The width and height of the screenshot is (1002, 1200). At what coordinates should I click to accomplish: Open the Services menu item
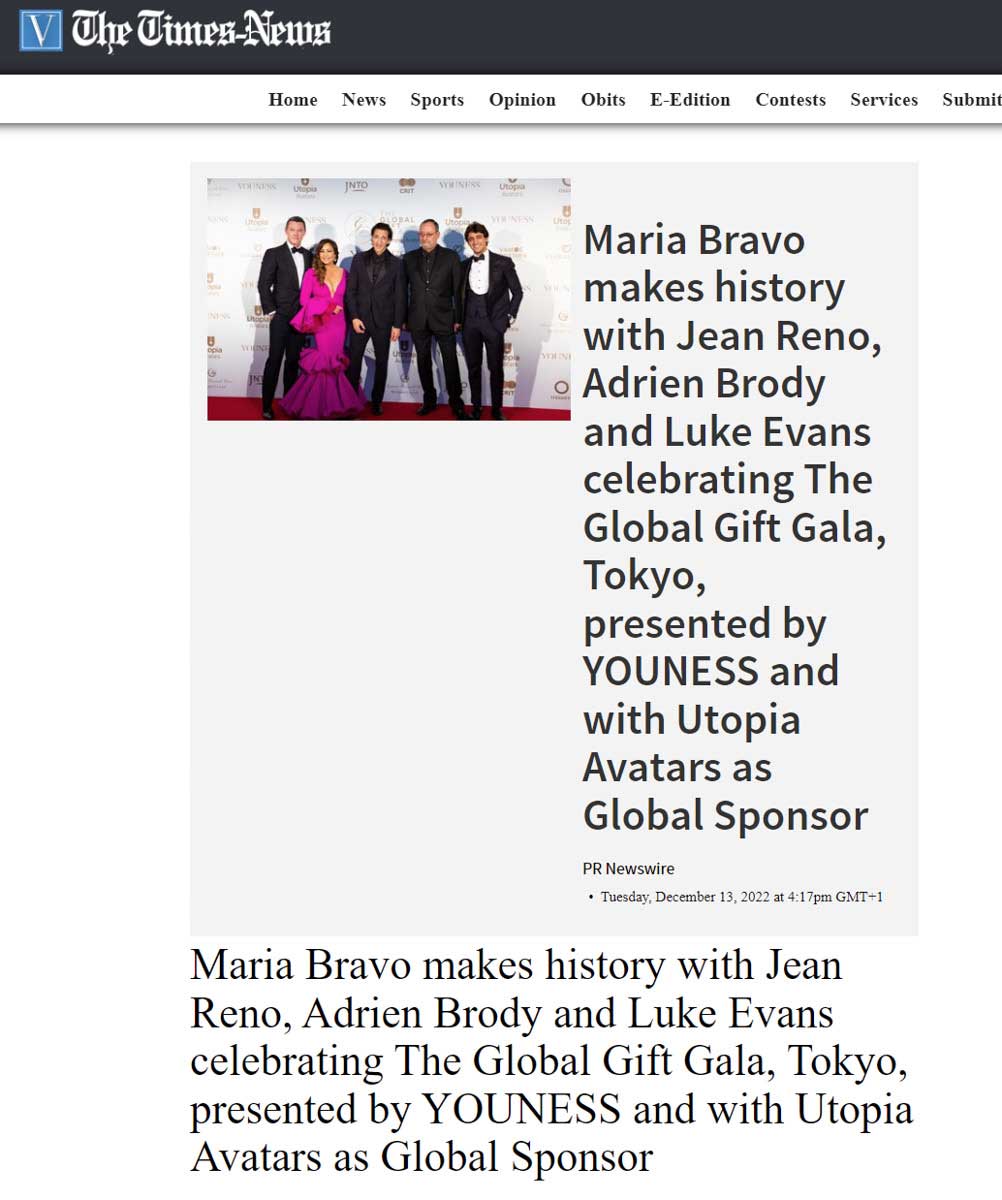pyautogui.click(x=884, y=100)
